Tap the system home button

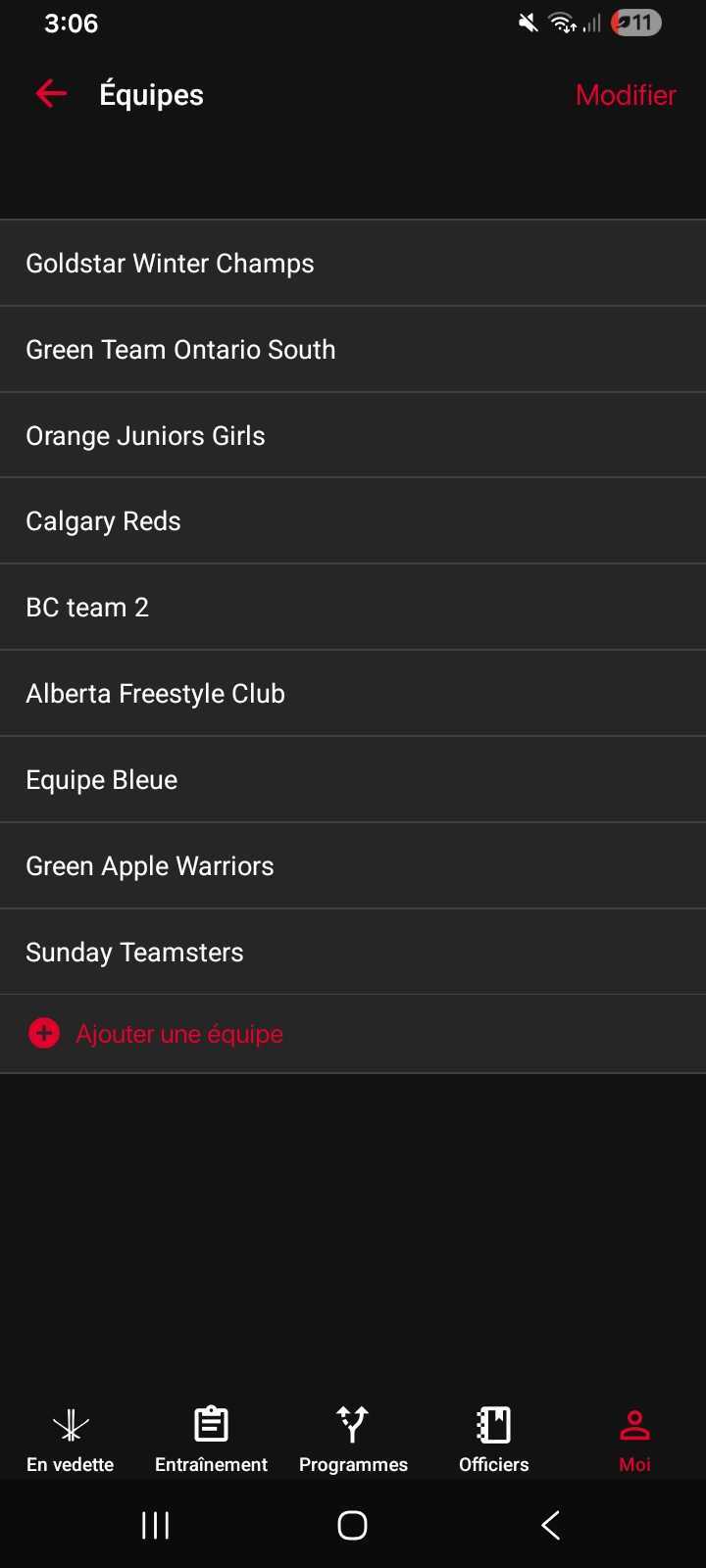[x=352, y=1525]
